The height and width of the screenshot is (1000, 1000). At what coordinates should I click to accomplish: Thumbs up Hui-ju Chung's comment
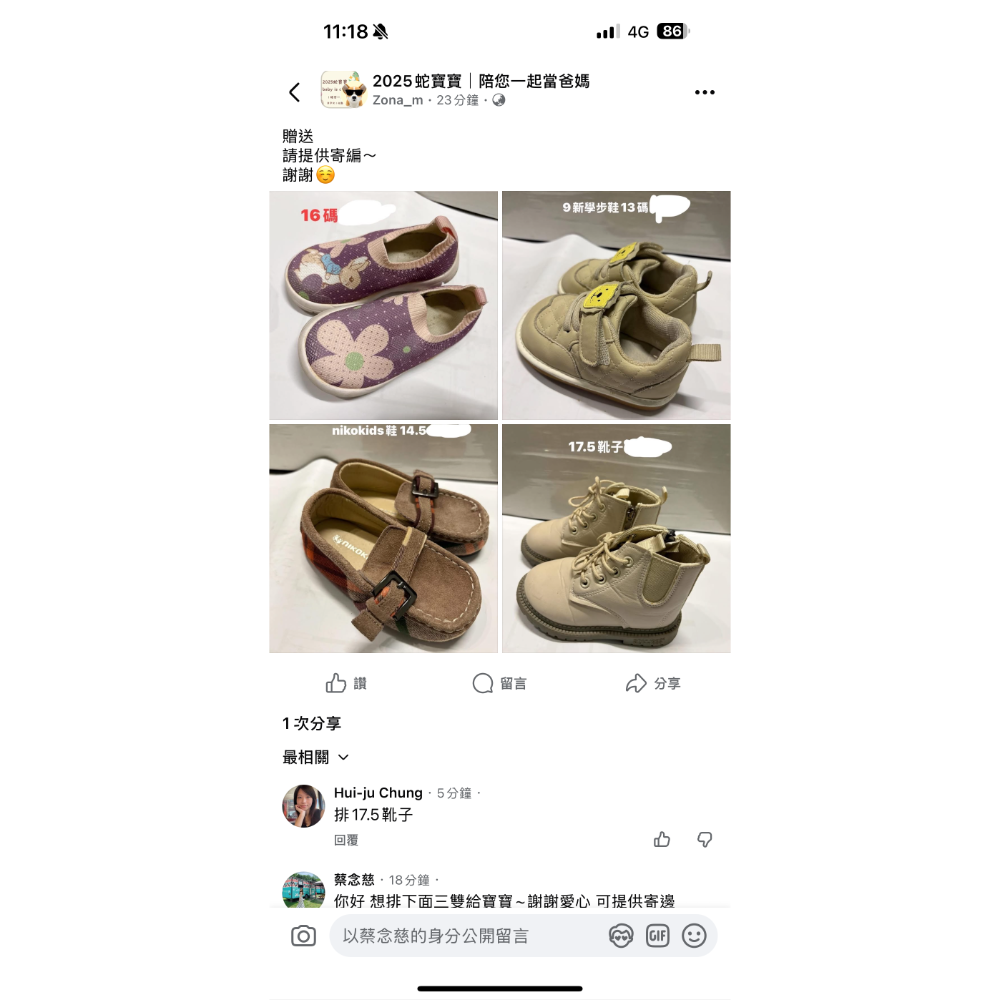click(662, 839)
